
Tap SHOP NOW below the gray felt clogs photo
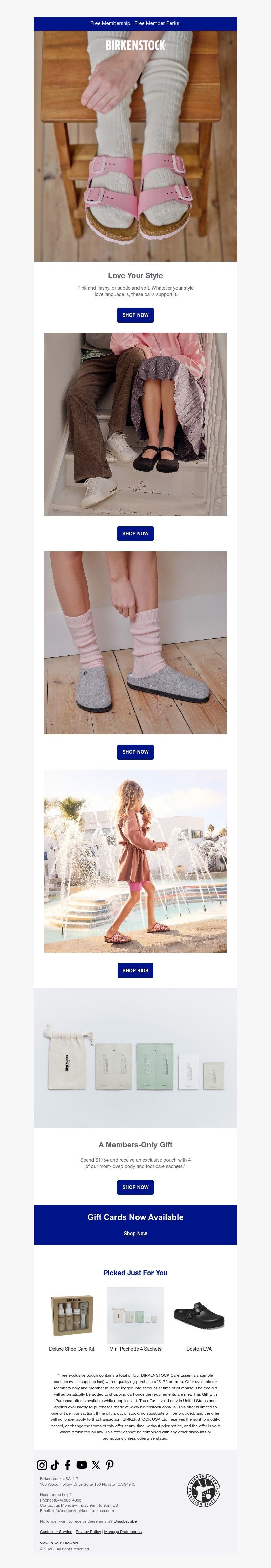[x=135, y=752]
